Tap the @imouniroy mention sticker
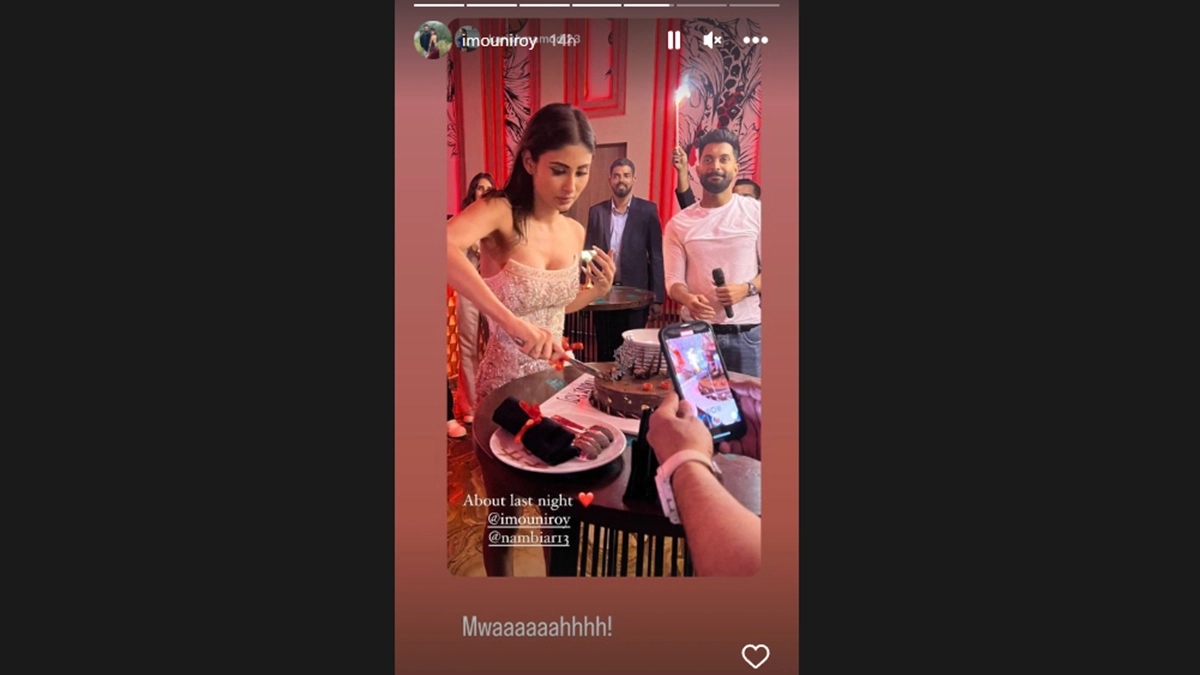The width and height of the screenshot is (1200, 675). pos(528,519)
